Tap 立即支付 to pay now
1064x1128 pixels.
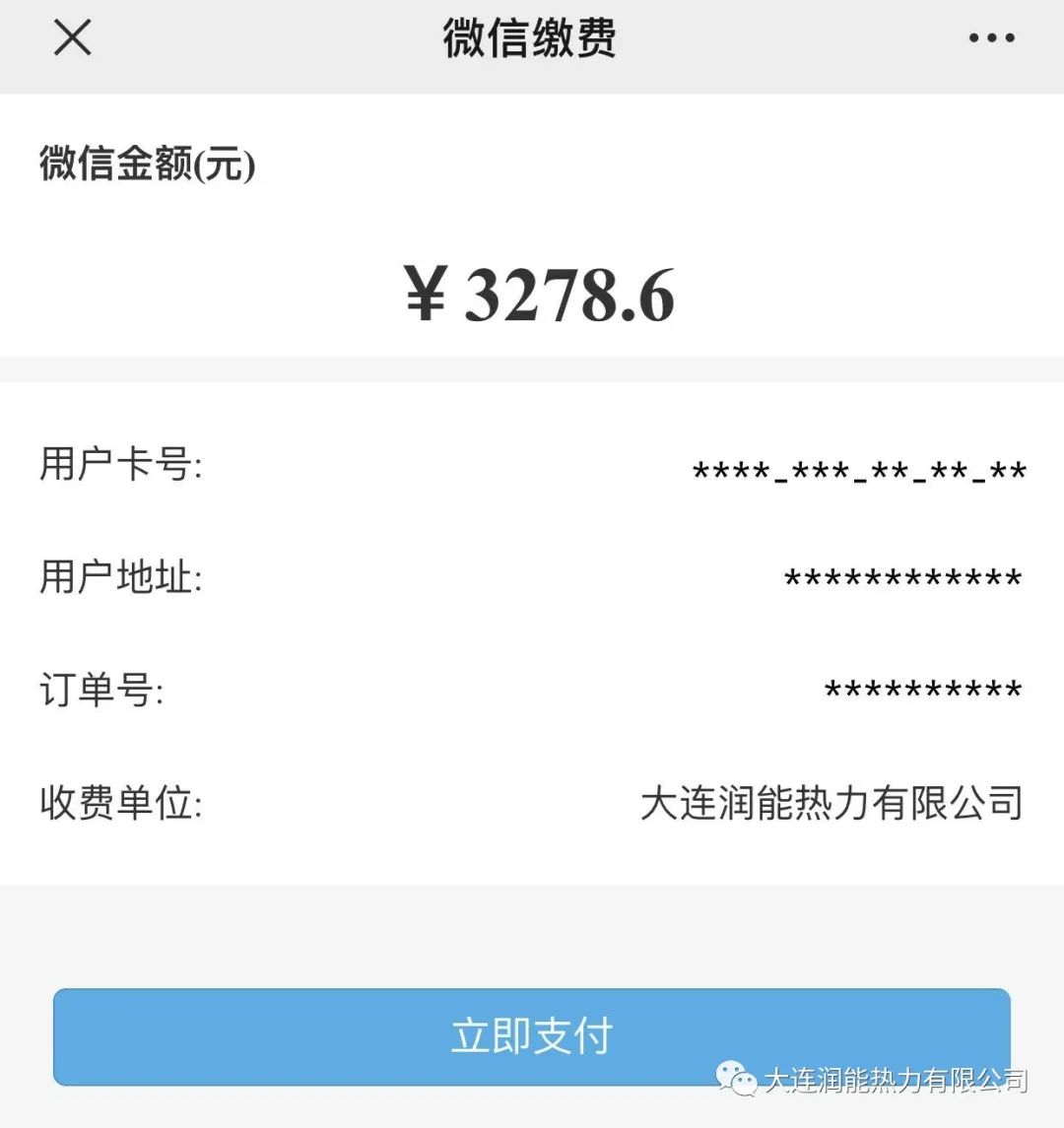coord(531,1036)
